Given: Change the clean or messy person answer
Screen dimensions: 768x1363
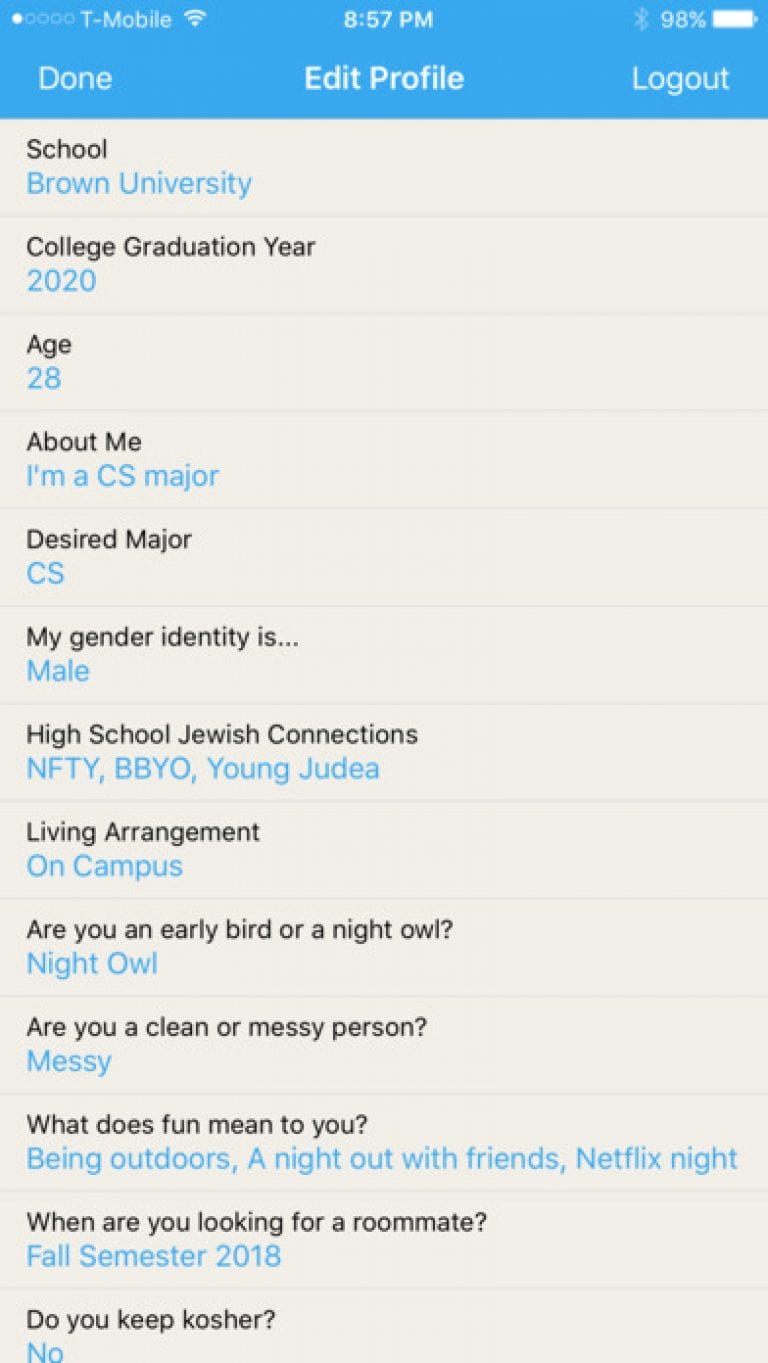Looking at the screenshot, I should pyautogui.click(x=384, y=1044).
